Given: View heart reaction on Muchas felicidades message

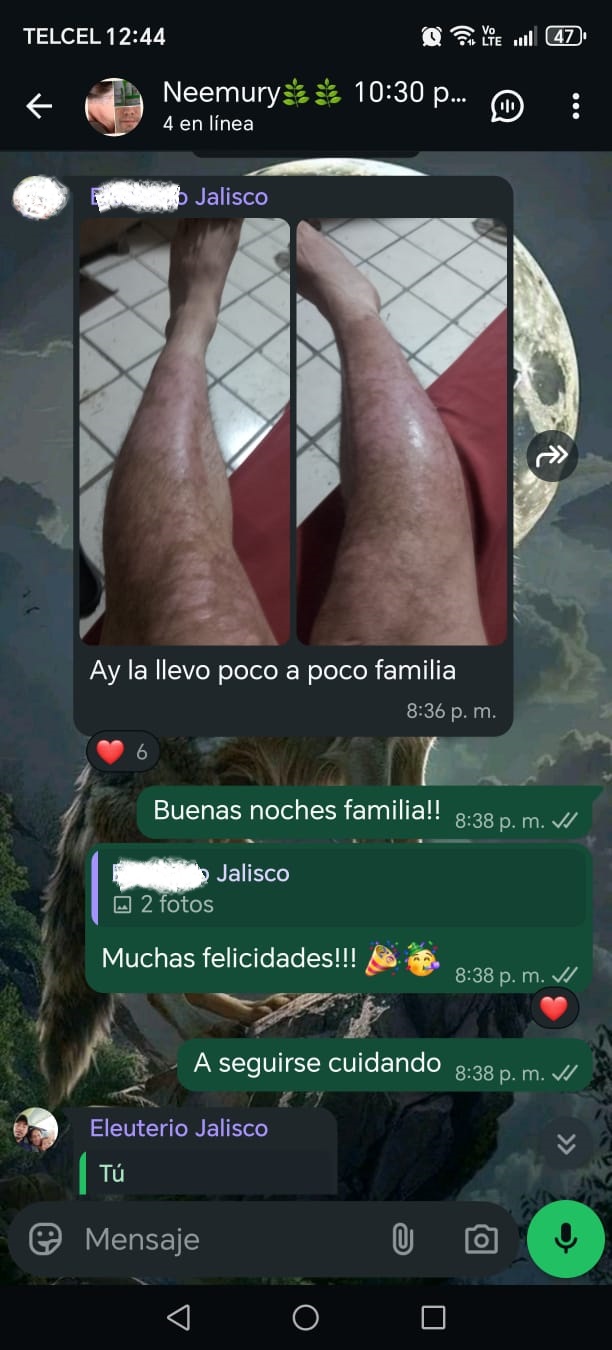Looking at the screenshot, I should click(x=554, y=1009).
